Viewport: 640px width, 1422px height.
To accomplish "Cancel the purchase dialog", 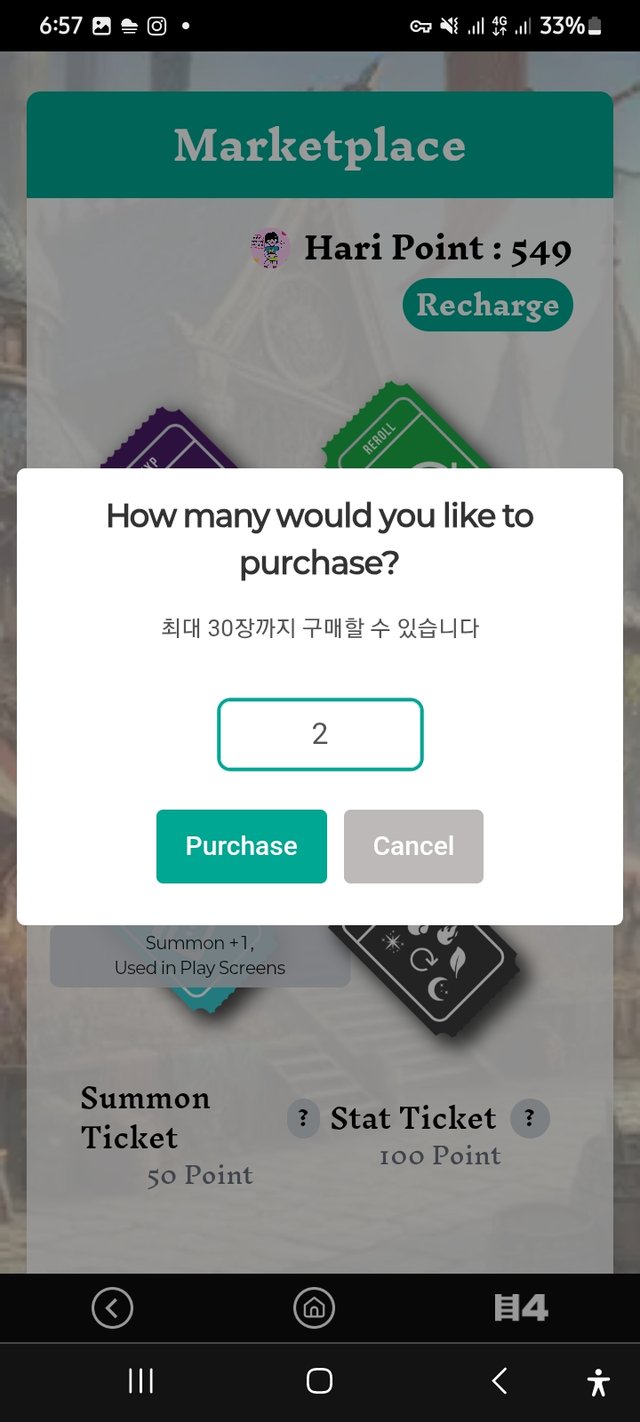I will click(413, 846).
